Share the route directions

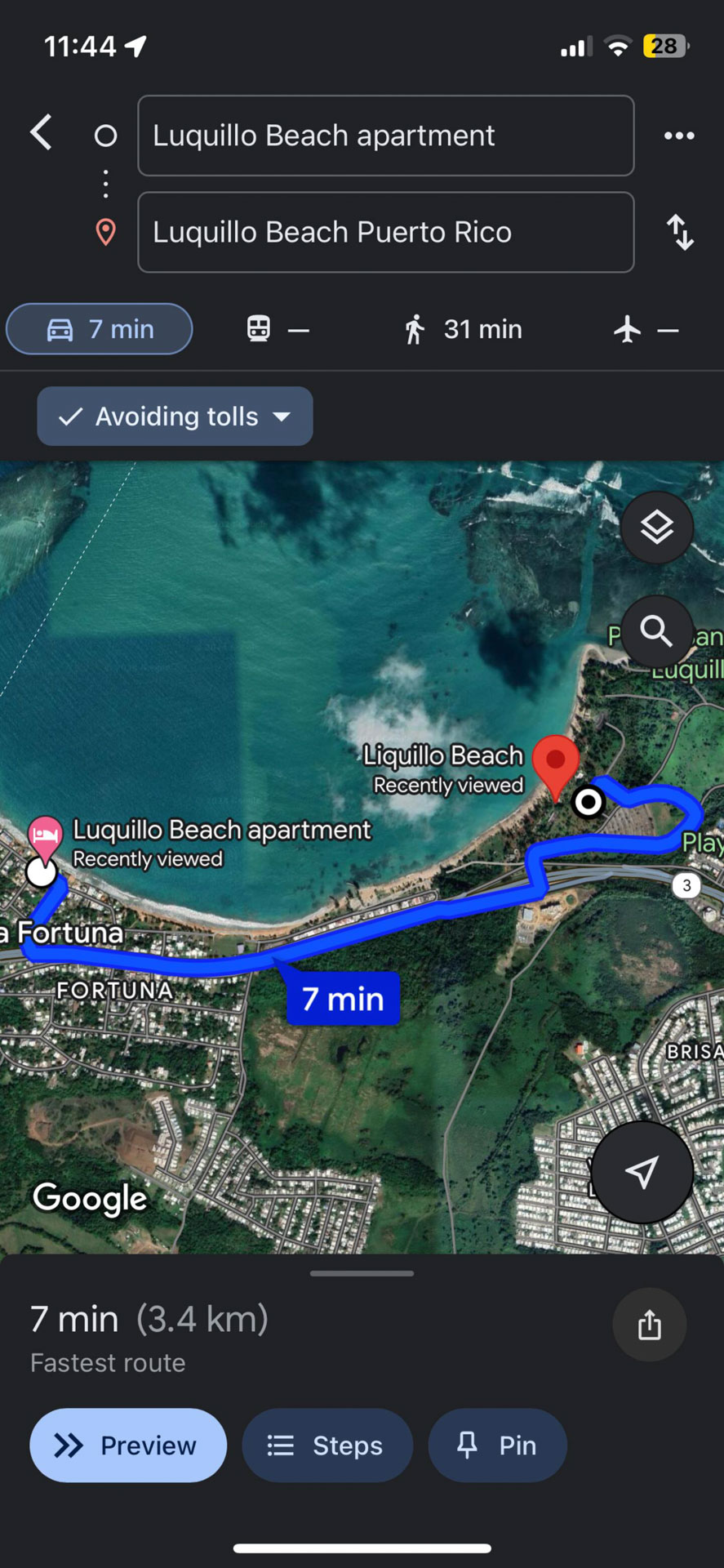650,1325
